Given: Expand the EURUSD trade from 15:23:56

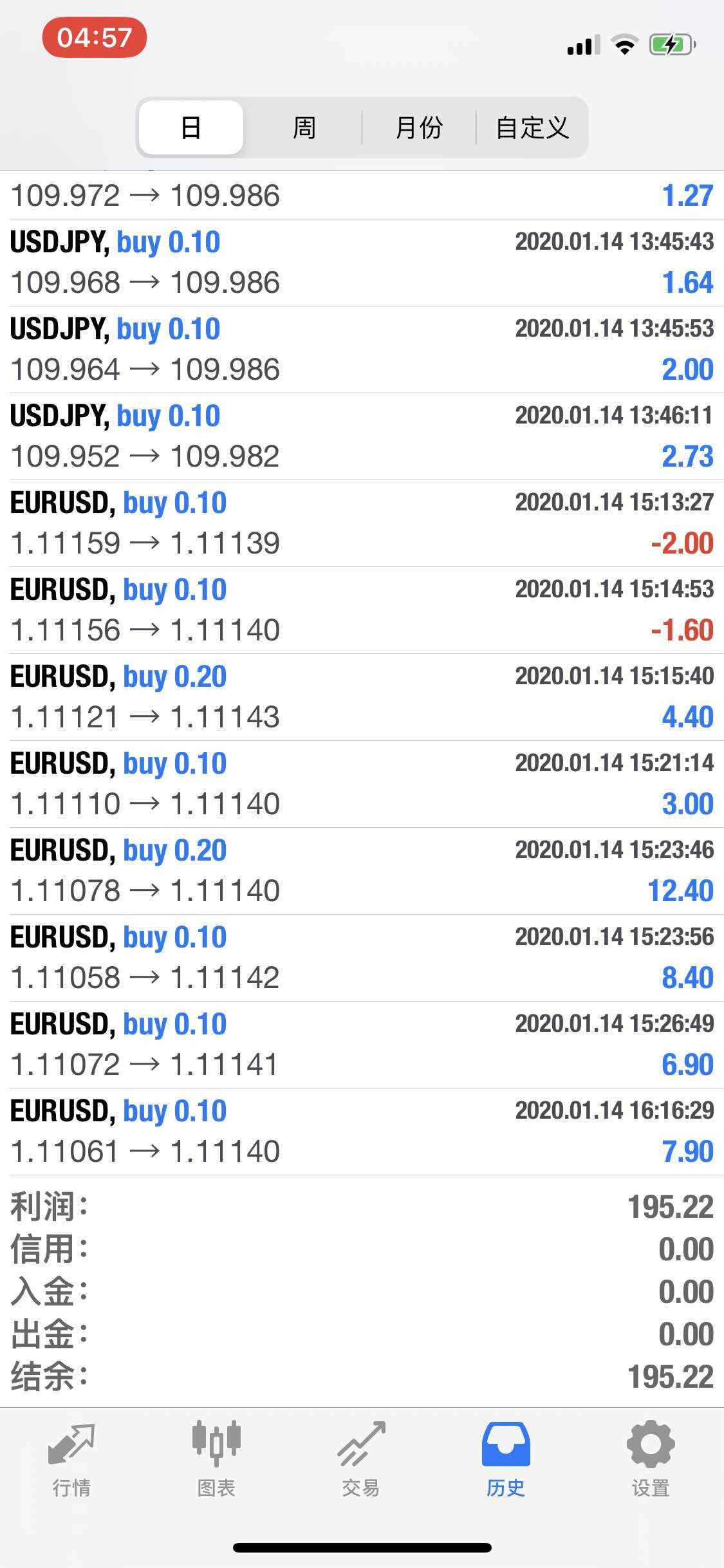Looking at the screenshot, I should point(362,958).
